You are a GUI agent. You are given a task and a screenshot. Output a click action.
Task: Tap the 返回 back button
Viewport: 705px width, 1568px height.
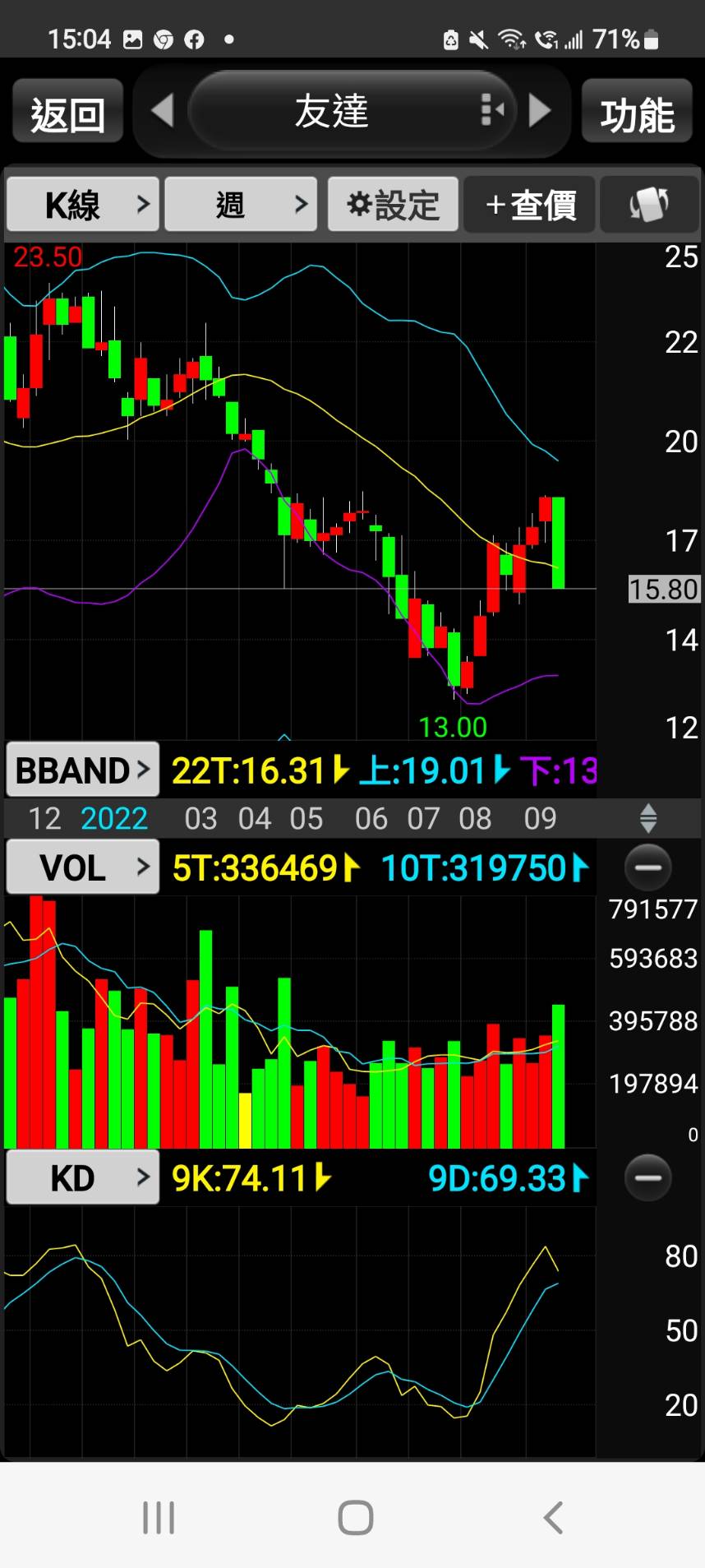(67, 113)
